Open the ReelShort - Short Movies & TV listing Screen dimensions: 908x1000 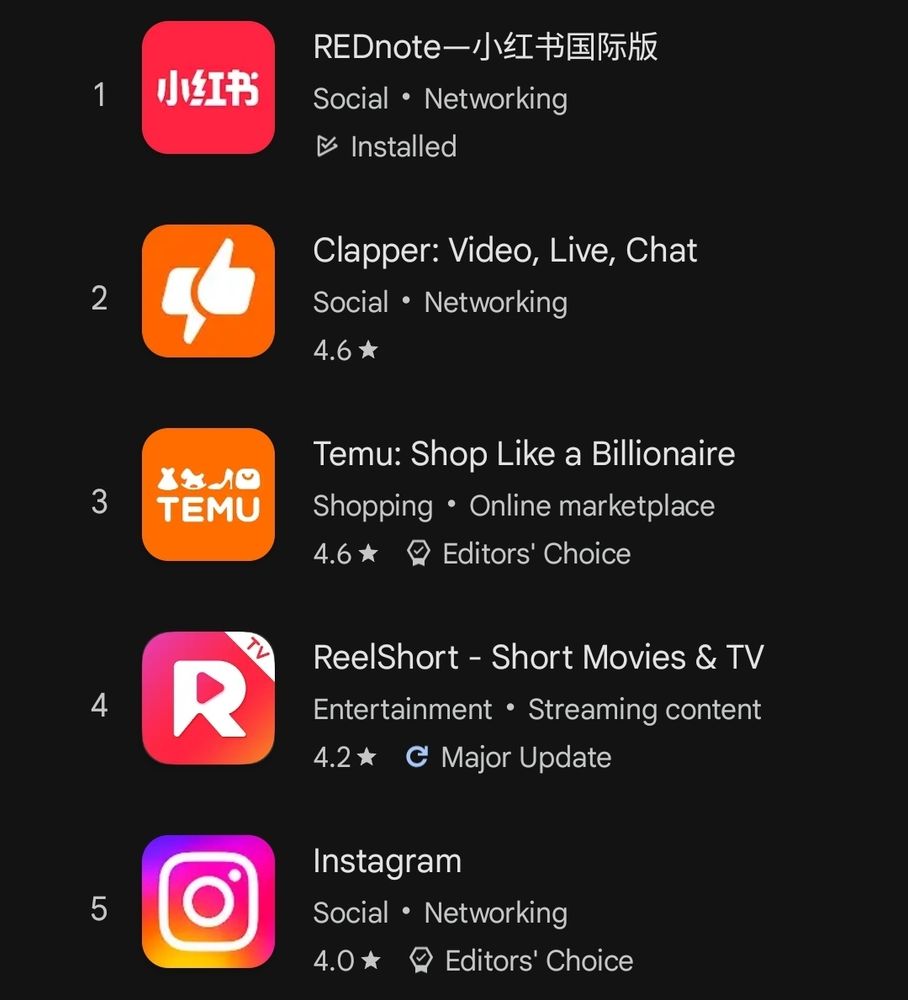[x=538, y=657]
